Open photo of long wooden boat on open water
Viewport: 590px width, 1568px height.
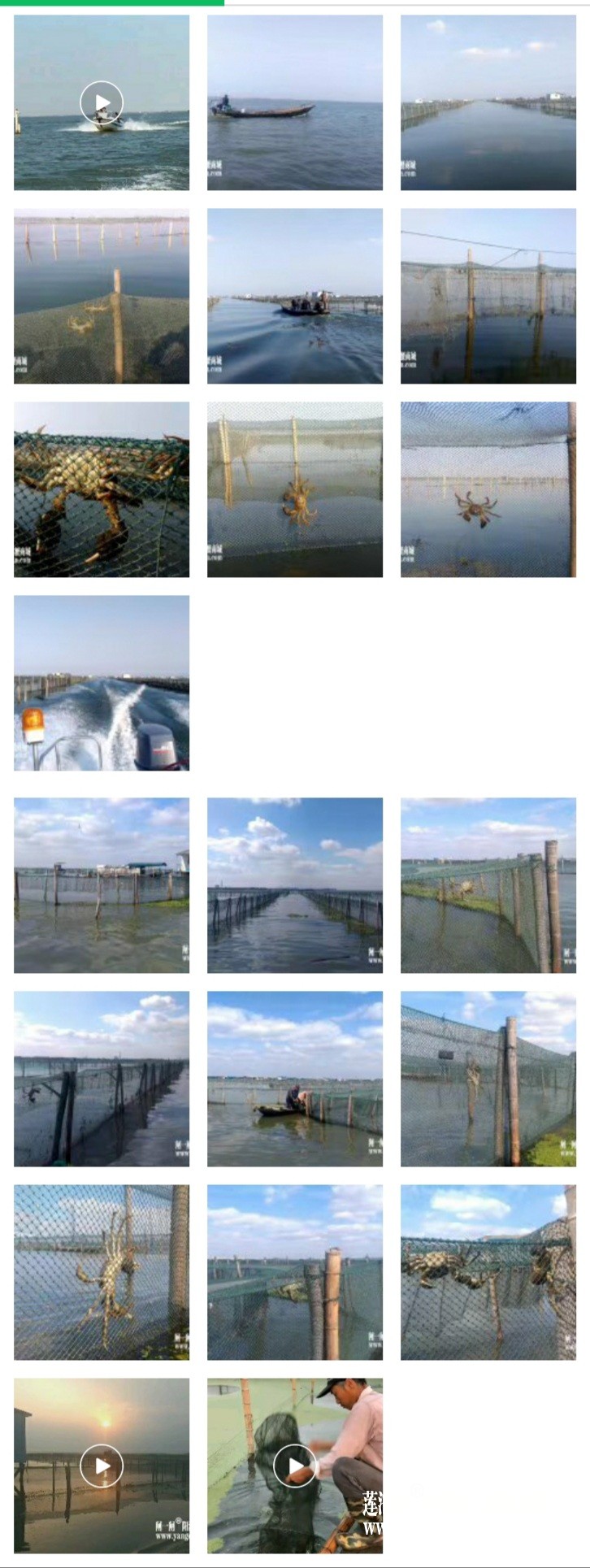click(294, 102)
